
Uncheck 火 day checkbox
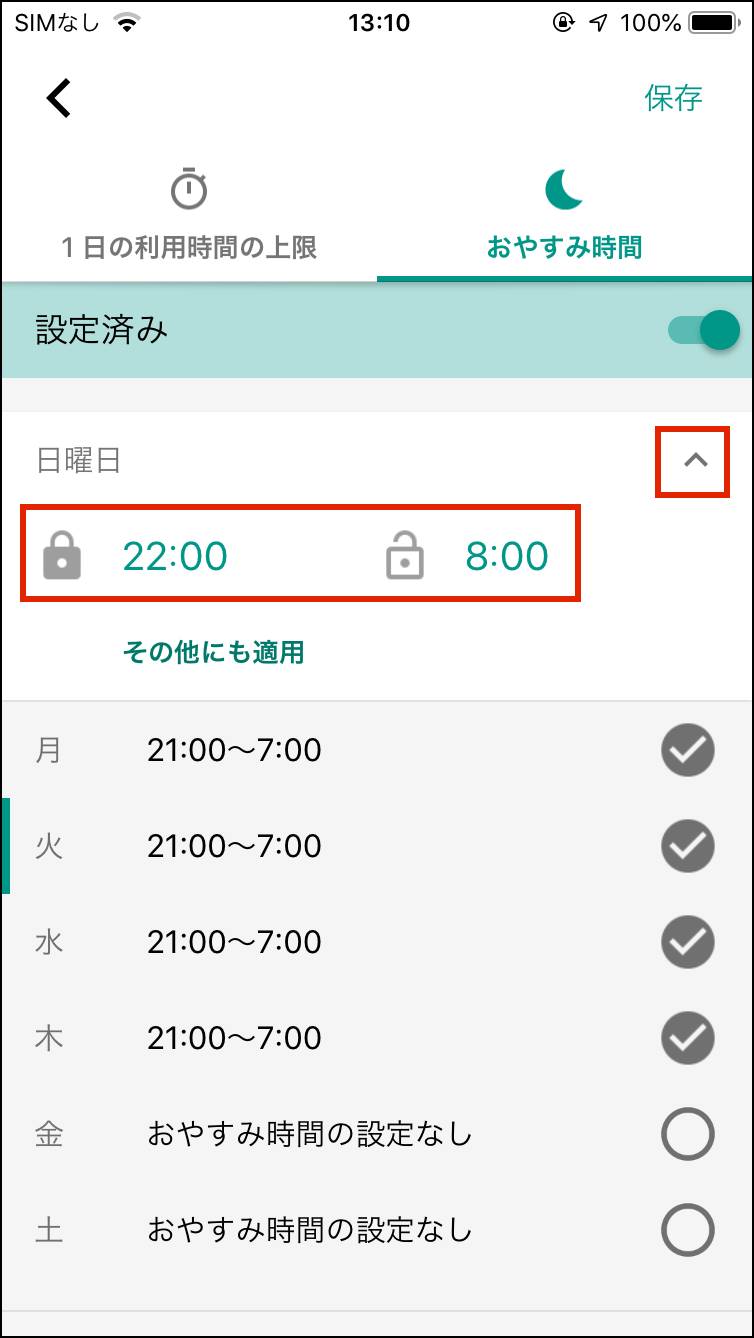(688, 846)
